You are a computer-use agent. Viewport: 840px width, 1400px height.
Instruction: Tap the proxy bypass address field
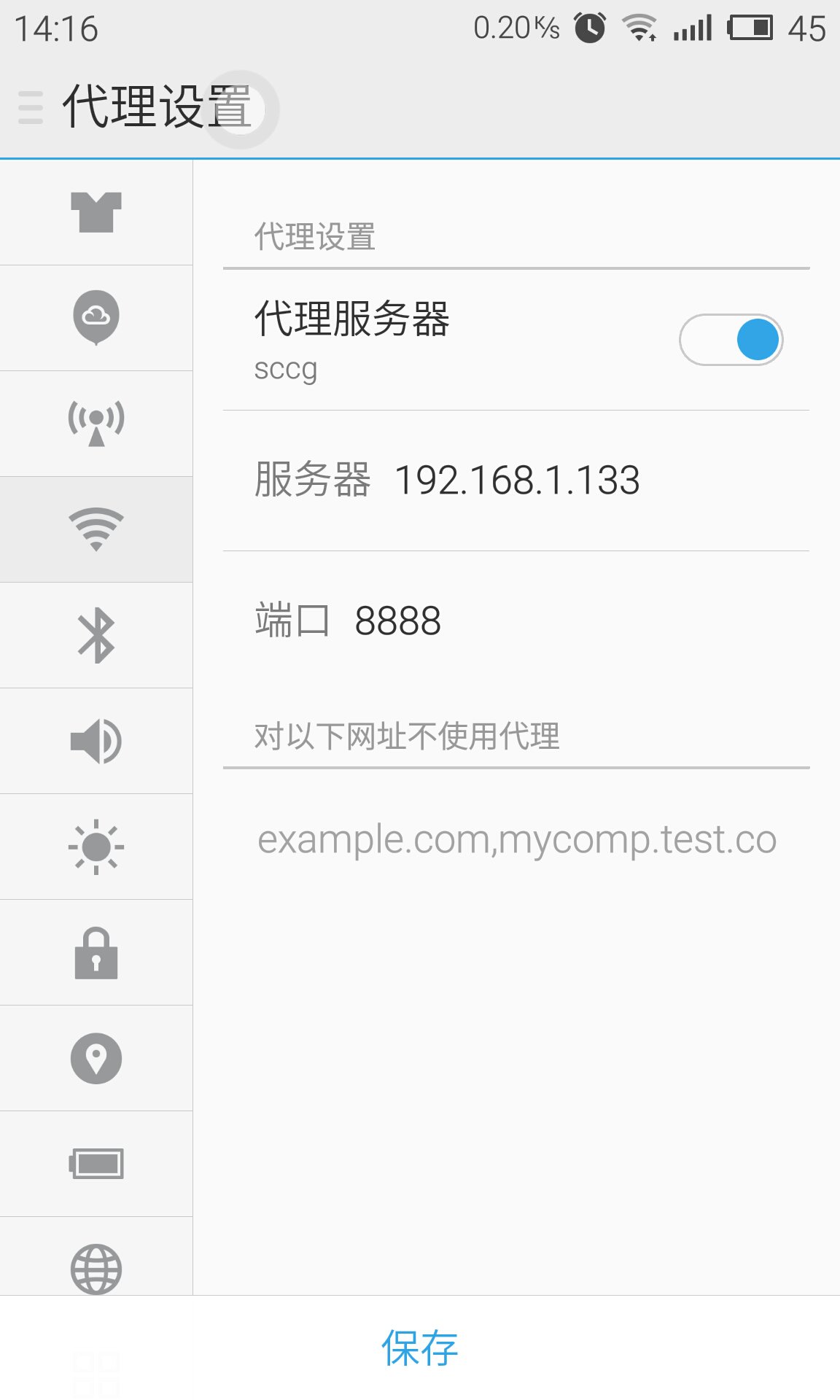(x=516, y=839)
